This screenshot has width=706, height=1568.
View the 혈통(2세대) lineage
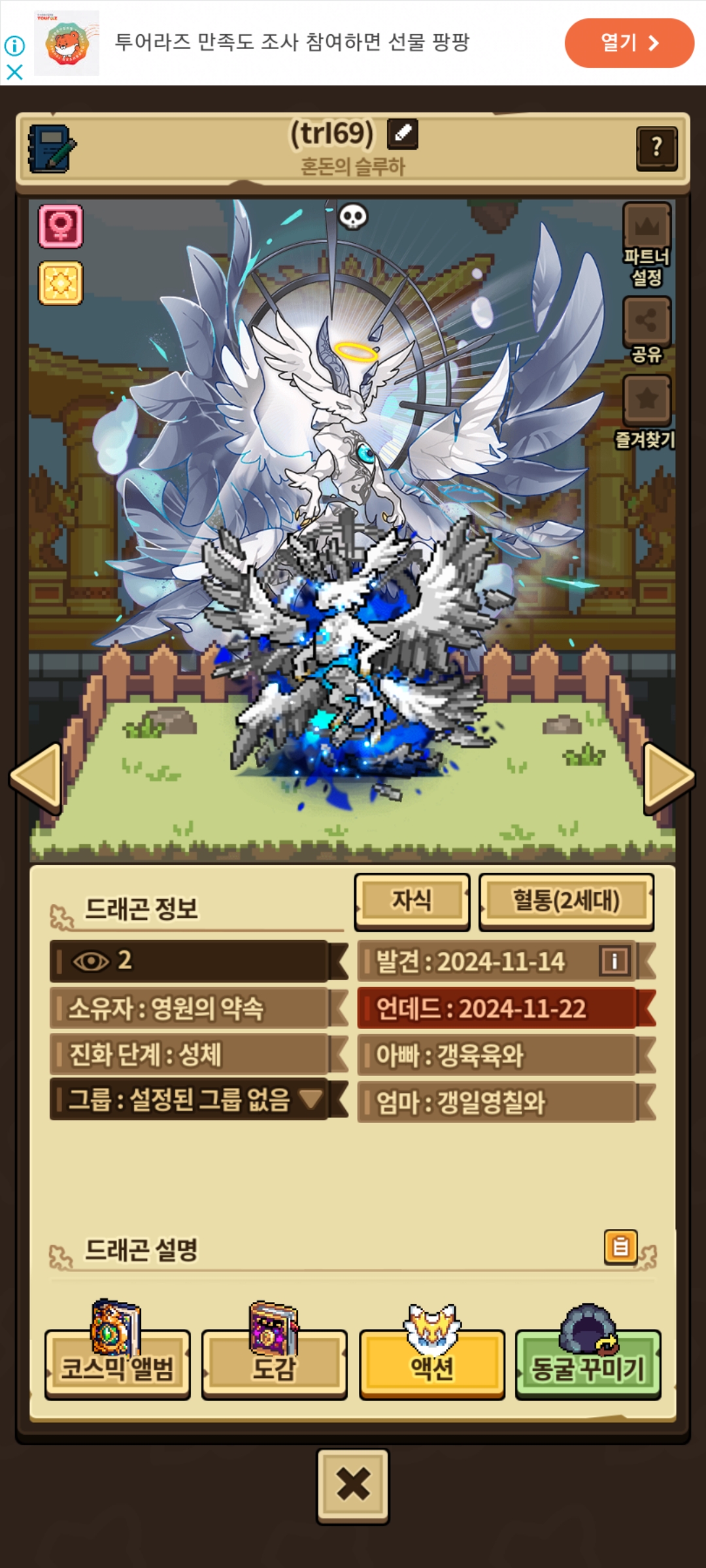[x=566, y=902]
